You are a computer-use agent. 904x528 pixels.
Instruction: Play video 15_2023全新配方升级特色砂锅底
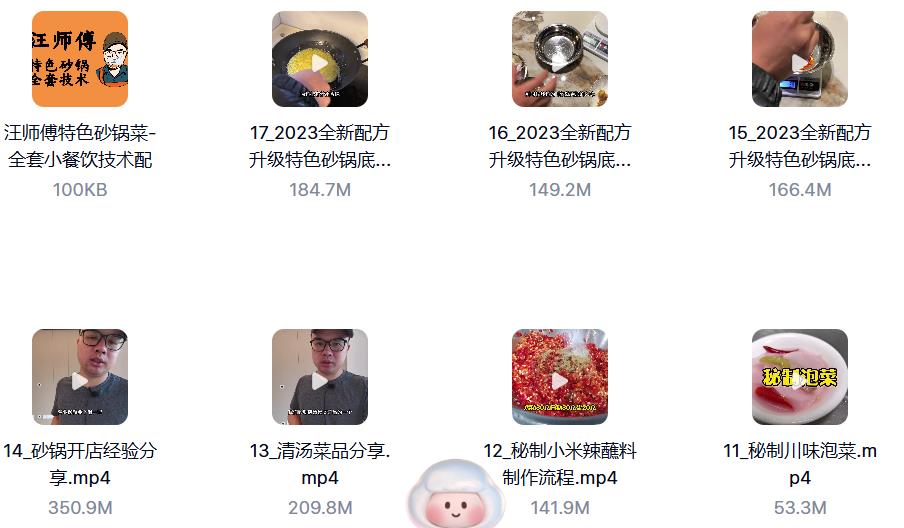pos(800,59)
